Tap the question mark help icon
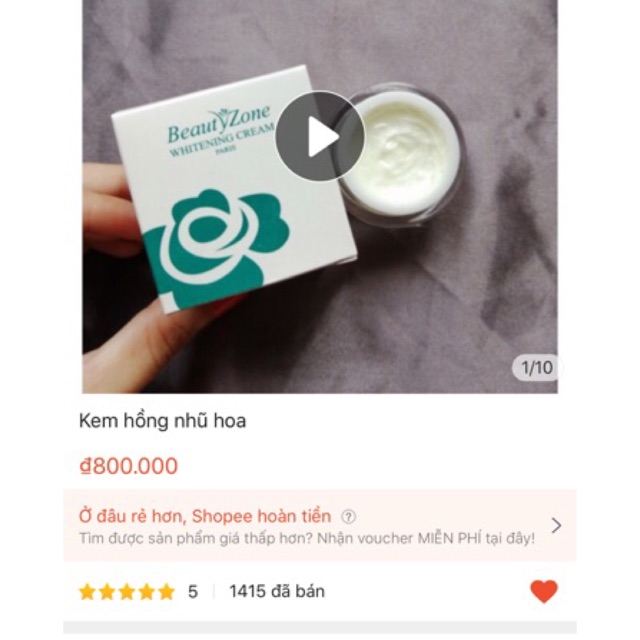This screenshot has width=640, height=640. 348,517
